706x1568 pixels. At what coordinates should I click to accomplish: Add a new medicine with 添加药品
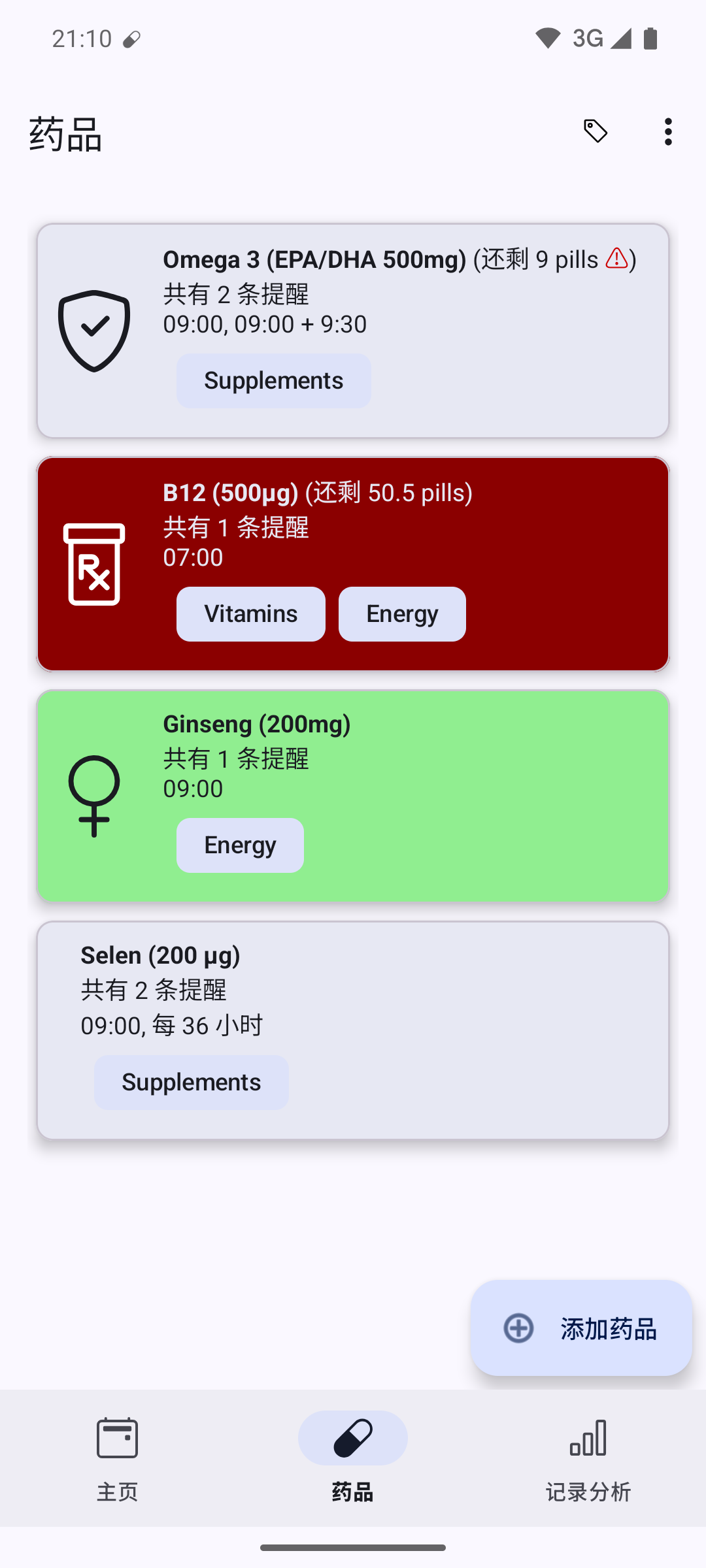tap(581, 1328)
